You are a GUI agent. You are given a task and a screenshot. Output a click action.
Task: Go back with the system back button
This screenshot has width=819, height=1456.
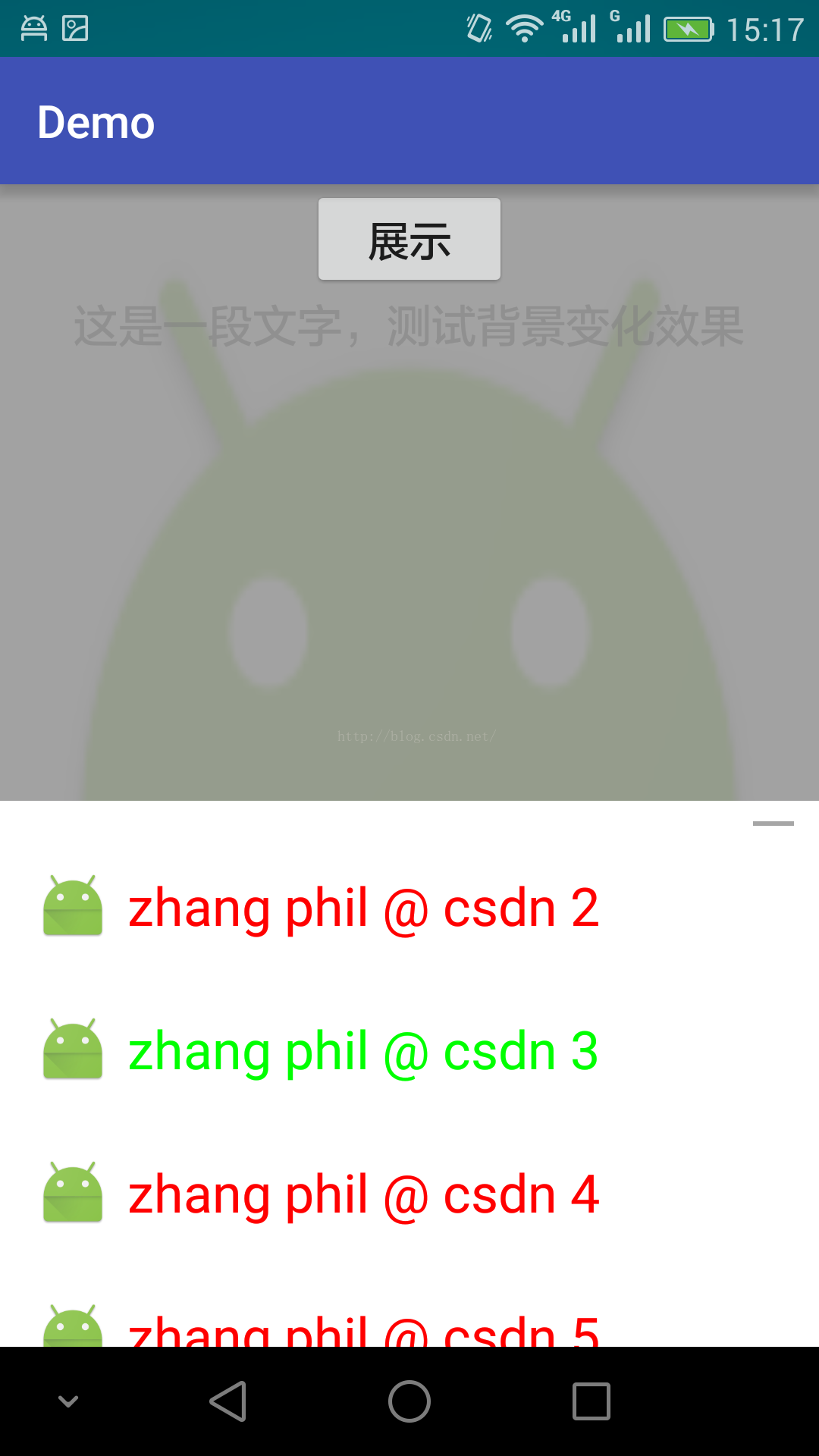[227, 1401]
